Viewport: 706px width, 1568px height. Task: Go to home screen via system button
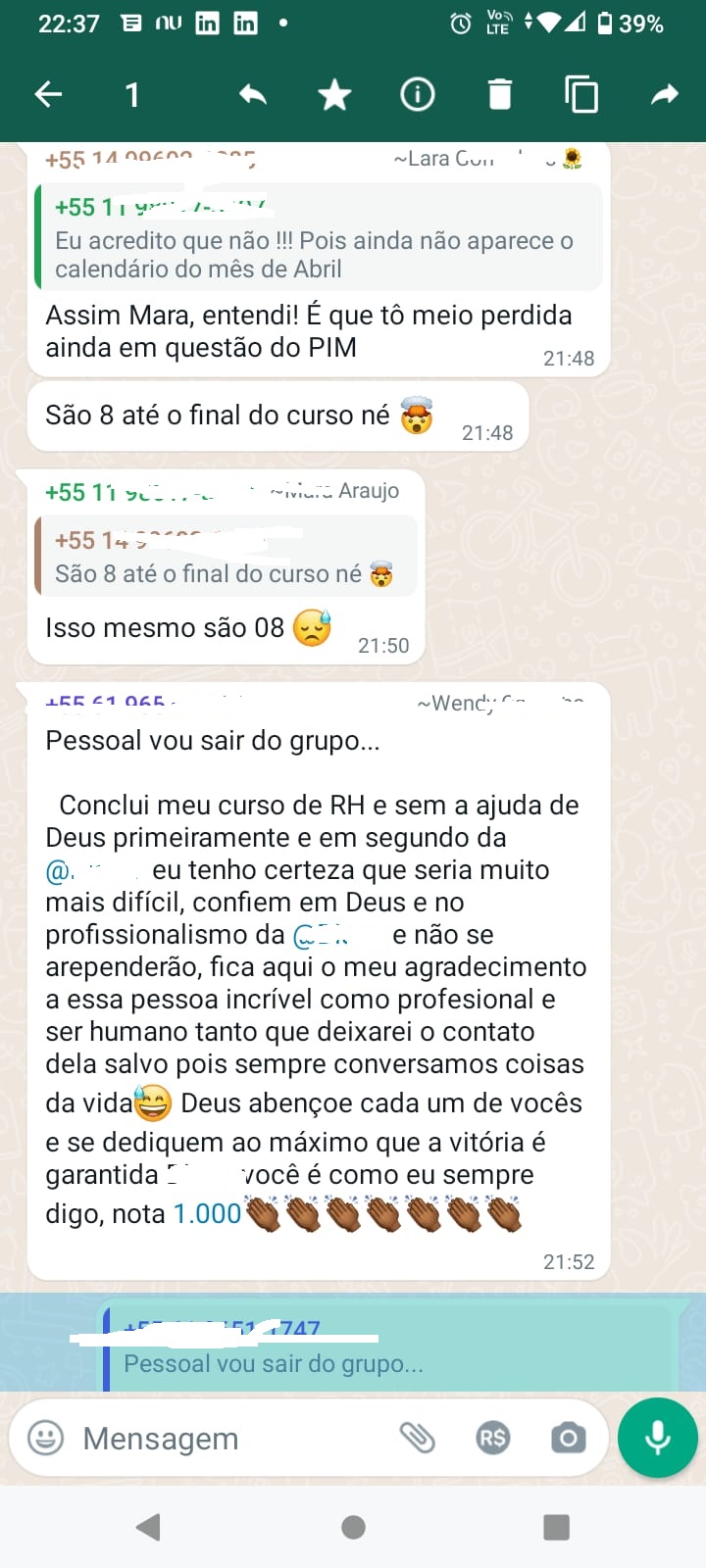point(353,1526)
